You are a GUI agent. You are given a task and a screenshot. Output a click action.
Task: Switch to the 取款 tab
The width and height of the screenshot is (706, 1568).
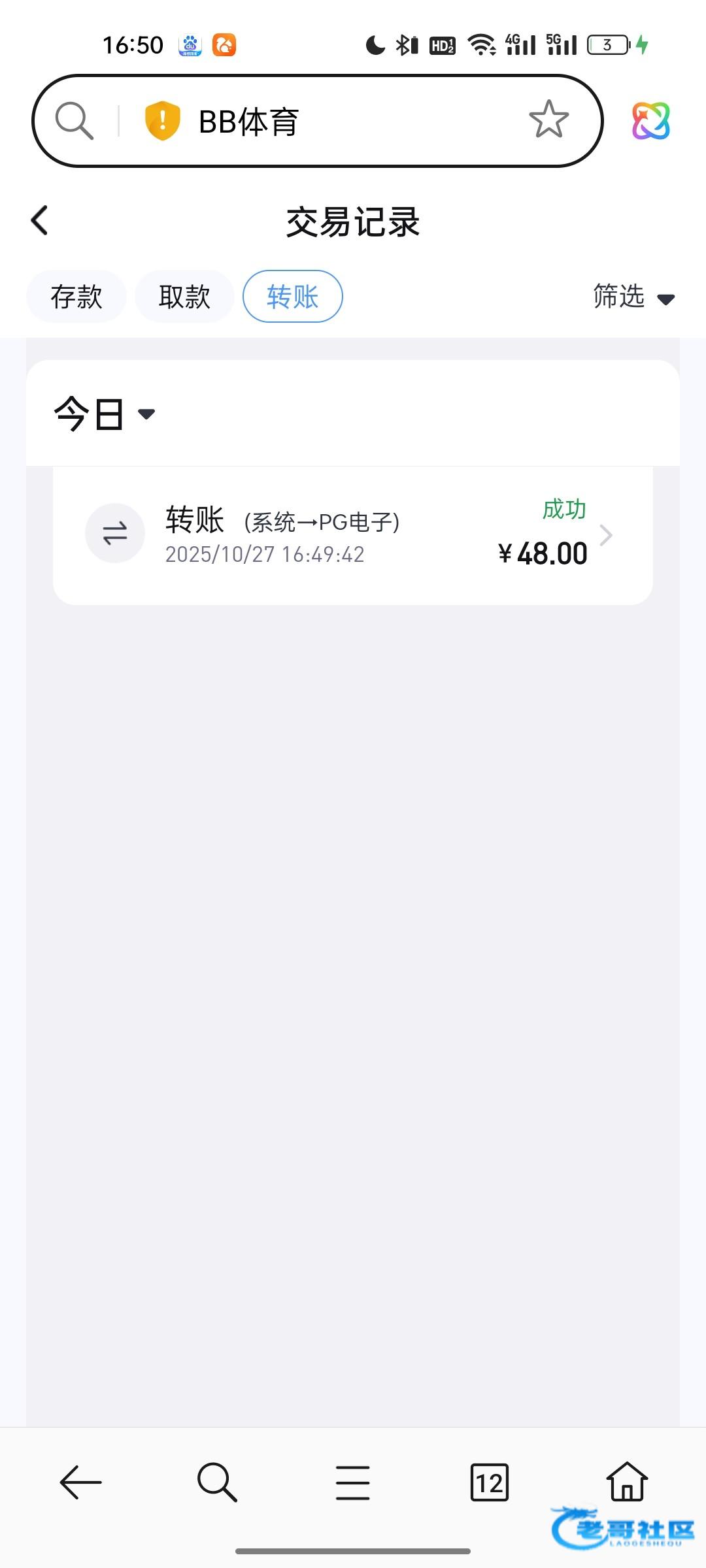(184, 297)
